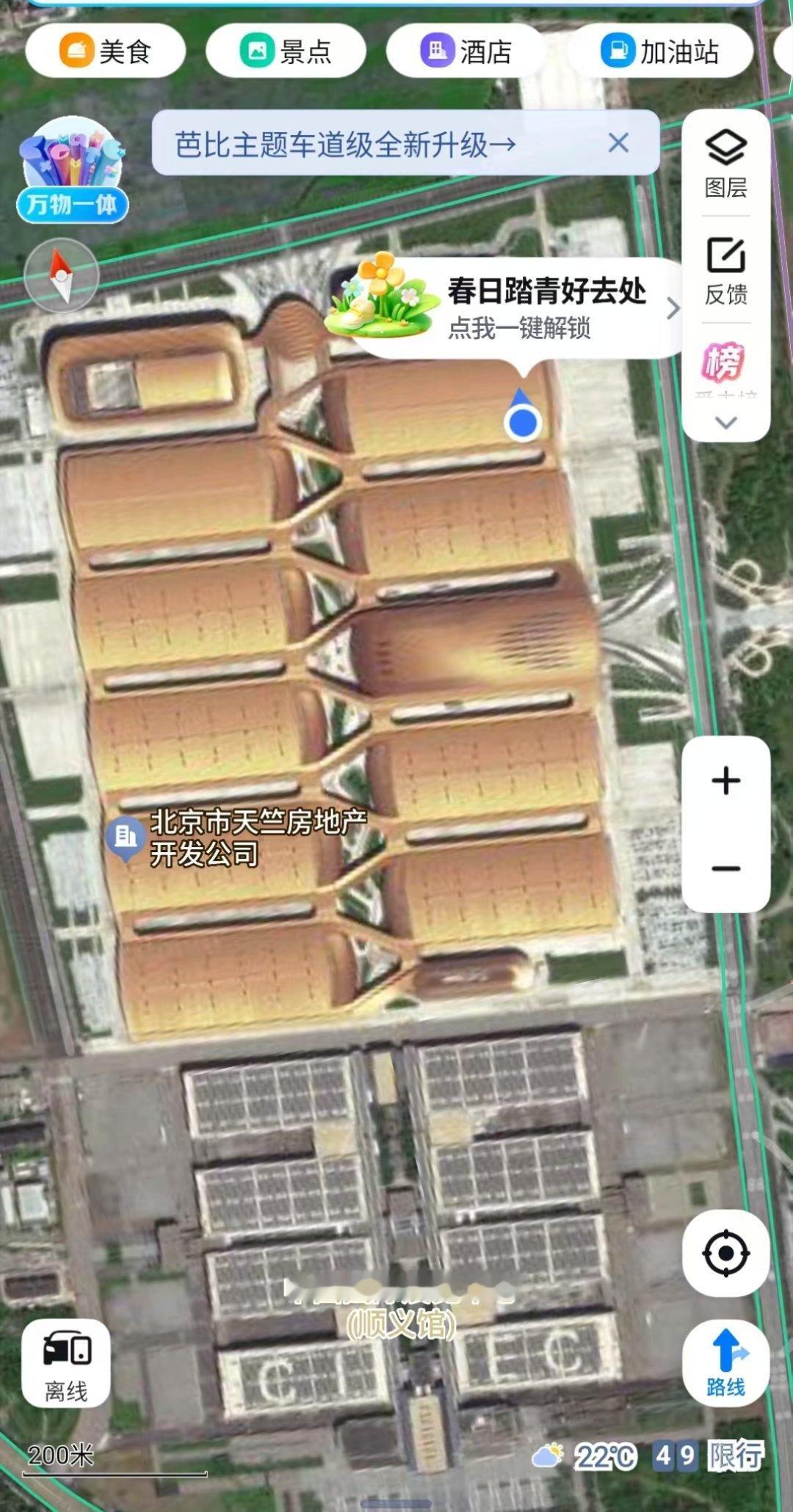
Task: Dismiss the 芭比主题 banner
Action: [618, 143]
